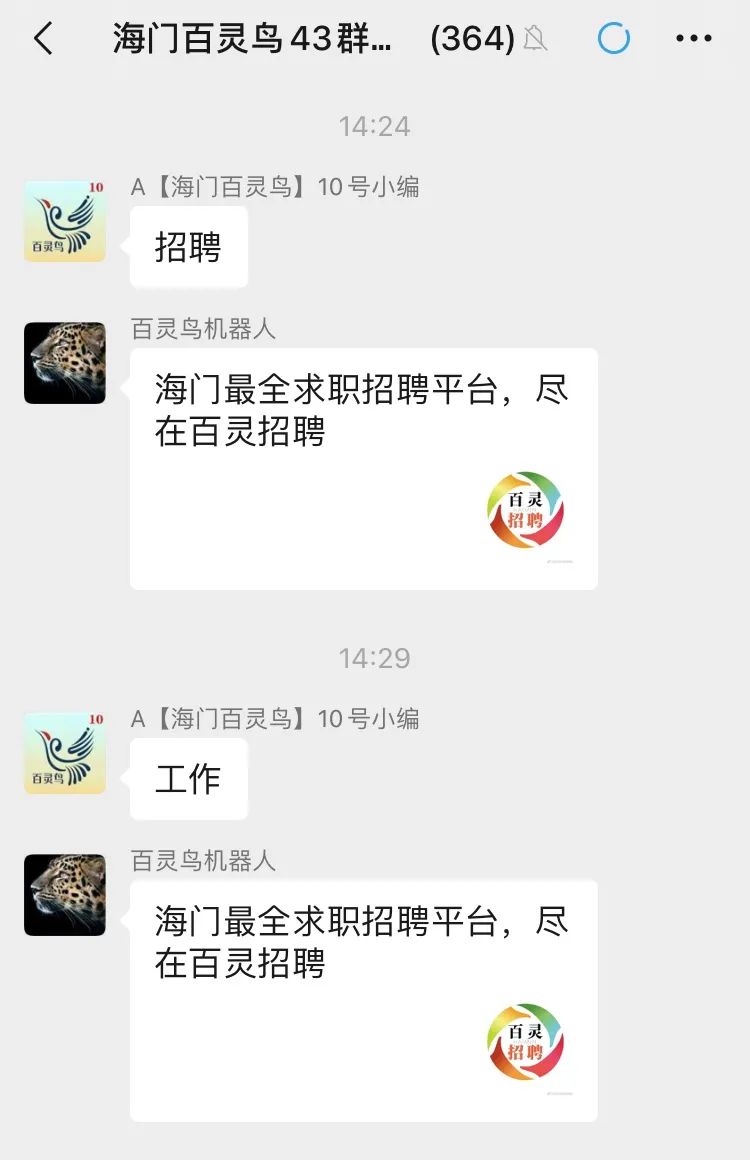Tap the blue circle icon in header
Image resolution: width=750 pixels, height=1160 pixels.
(x=613, y=39)
